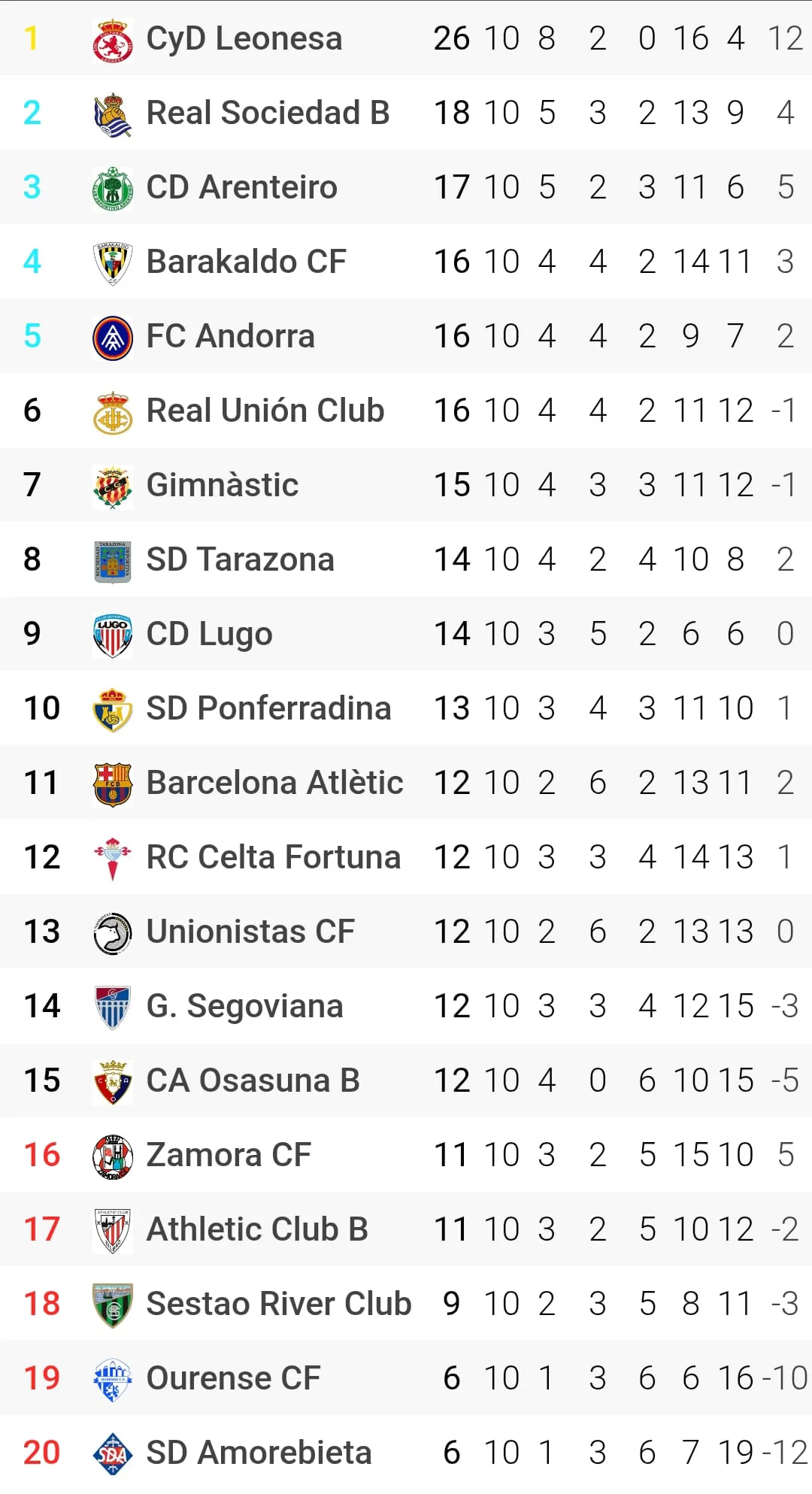Select Barcelona Atlètic in the table
812x1494 pixels.
click(406, 782)
